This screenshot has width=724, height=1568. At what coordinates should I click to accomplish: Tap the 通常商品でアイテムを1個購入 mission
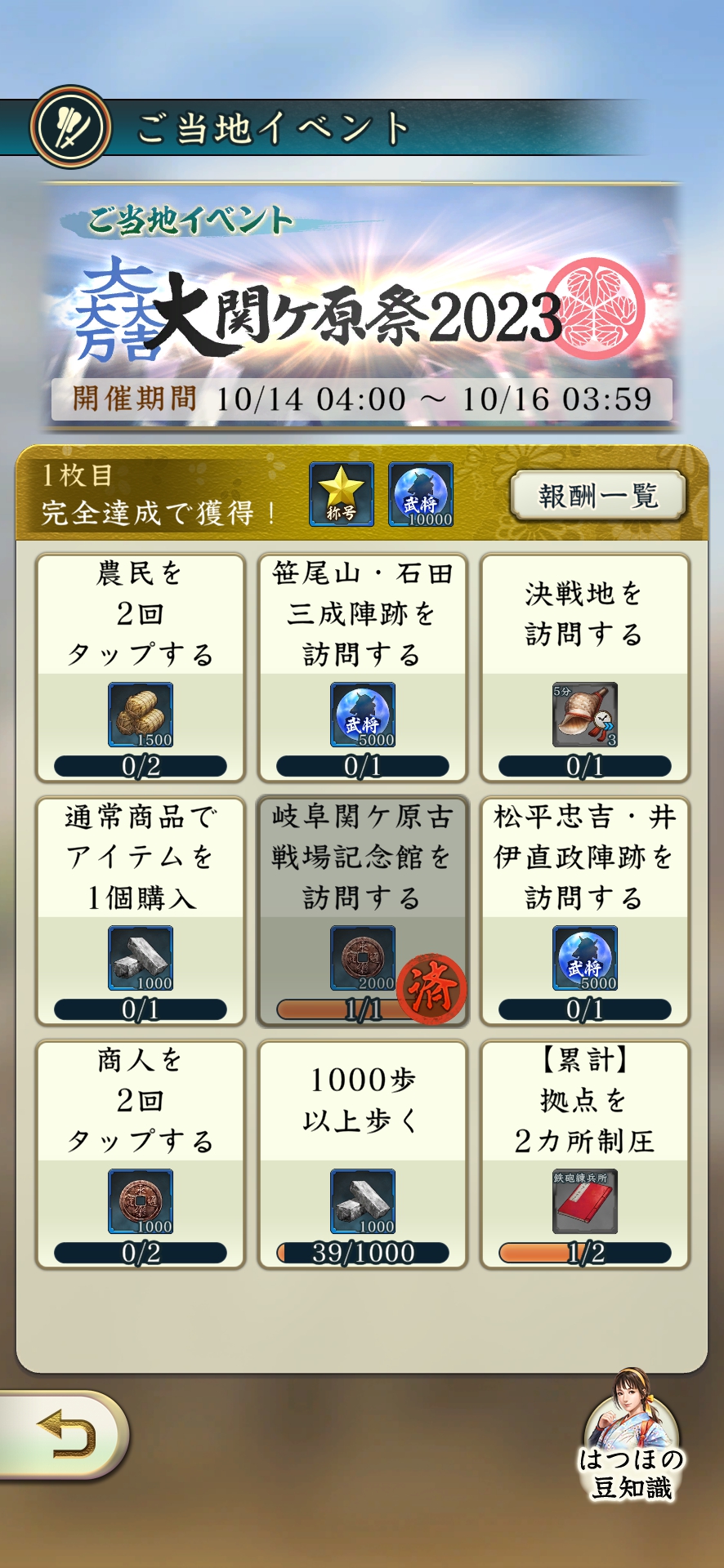[x=141, y=911]
